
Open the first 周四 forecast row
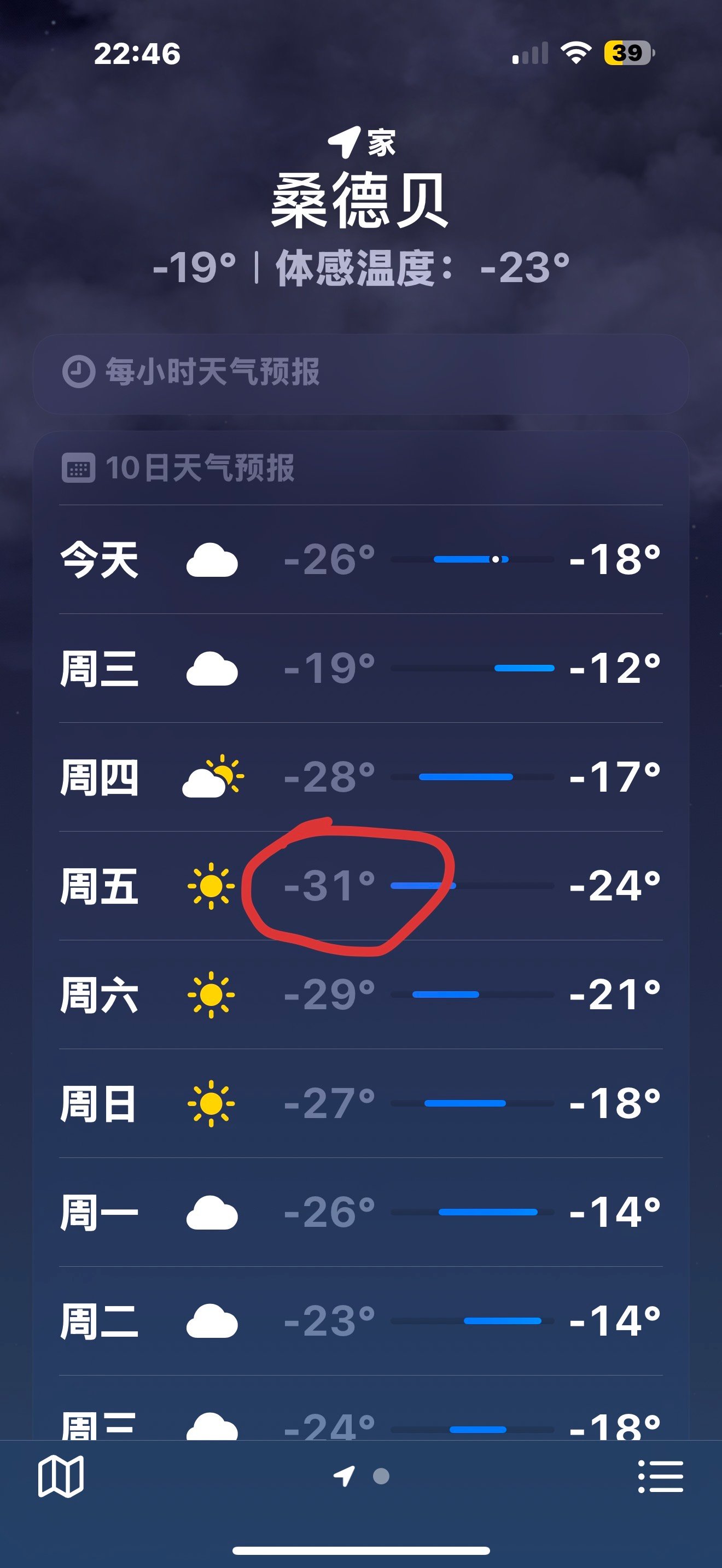[360, 777]
